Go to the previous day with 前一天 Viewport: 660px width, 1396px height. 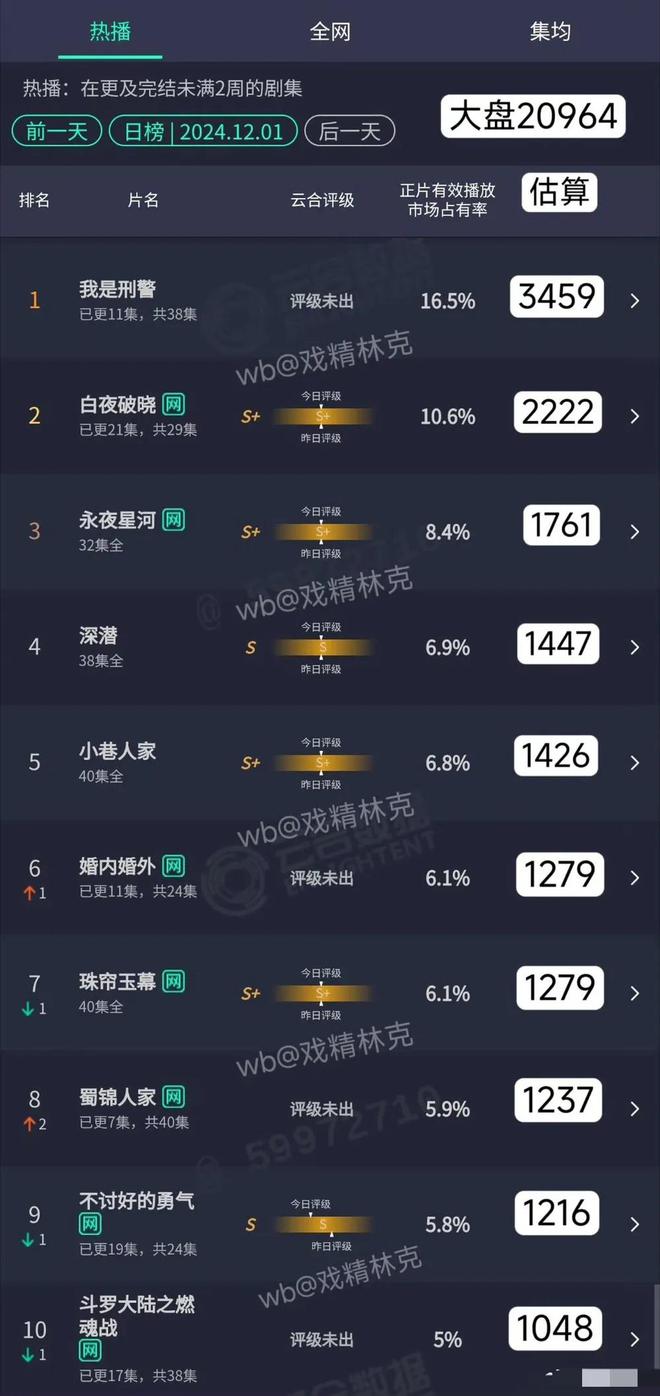(x=57, y=131)
